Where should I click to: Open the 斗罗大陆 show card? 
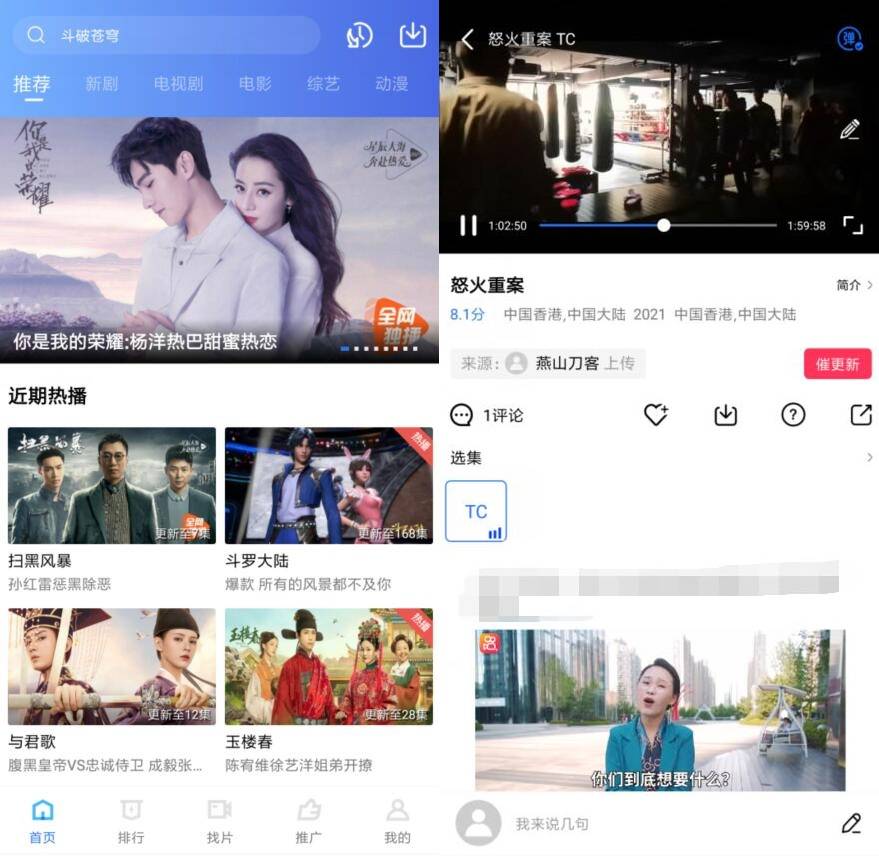(328, 486)
